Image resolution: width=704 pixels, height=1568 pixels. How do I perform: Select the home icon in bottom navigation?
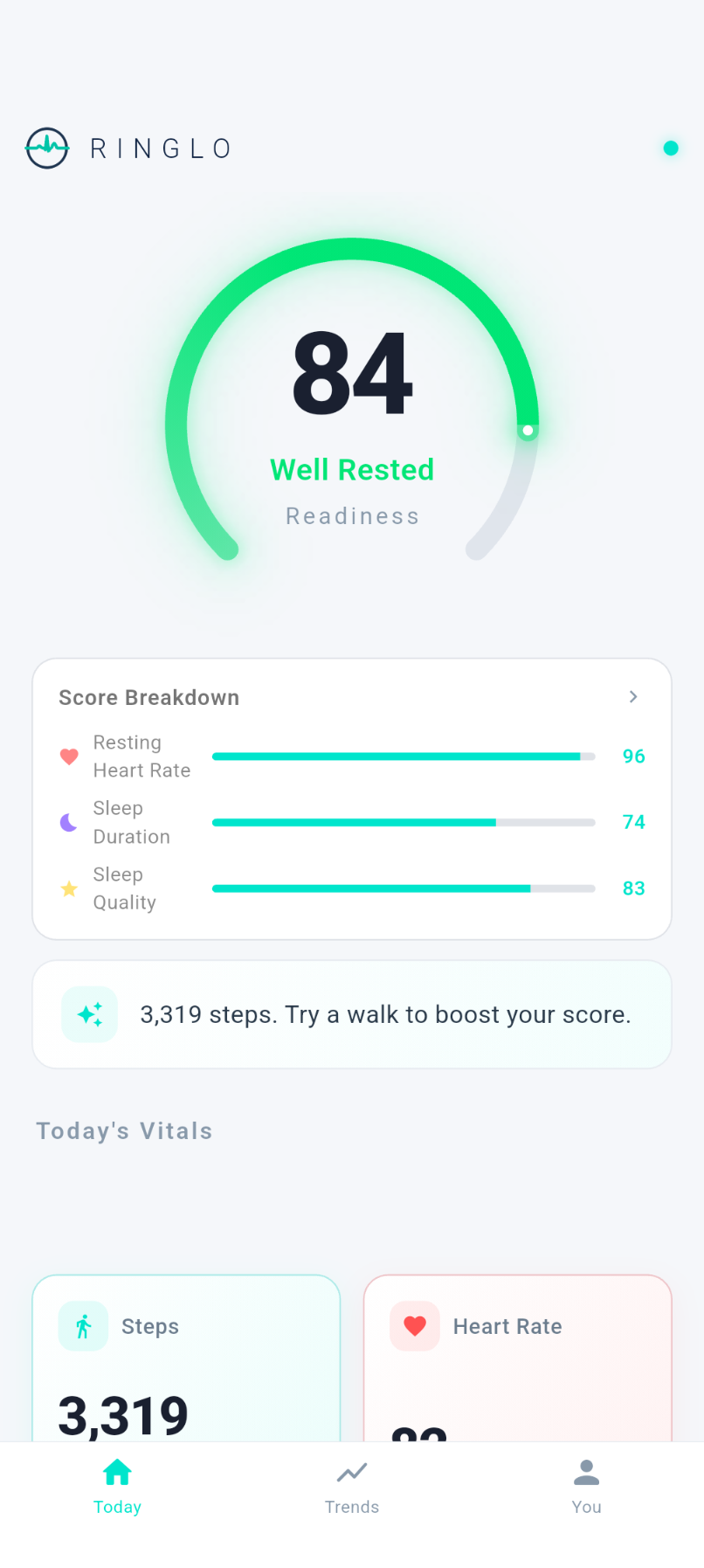pos(117,1471)
